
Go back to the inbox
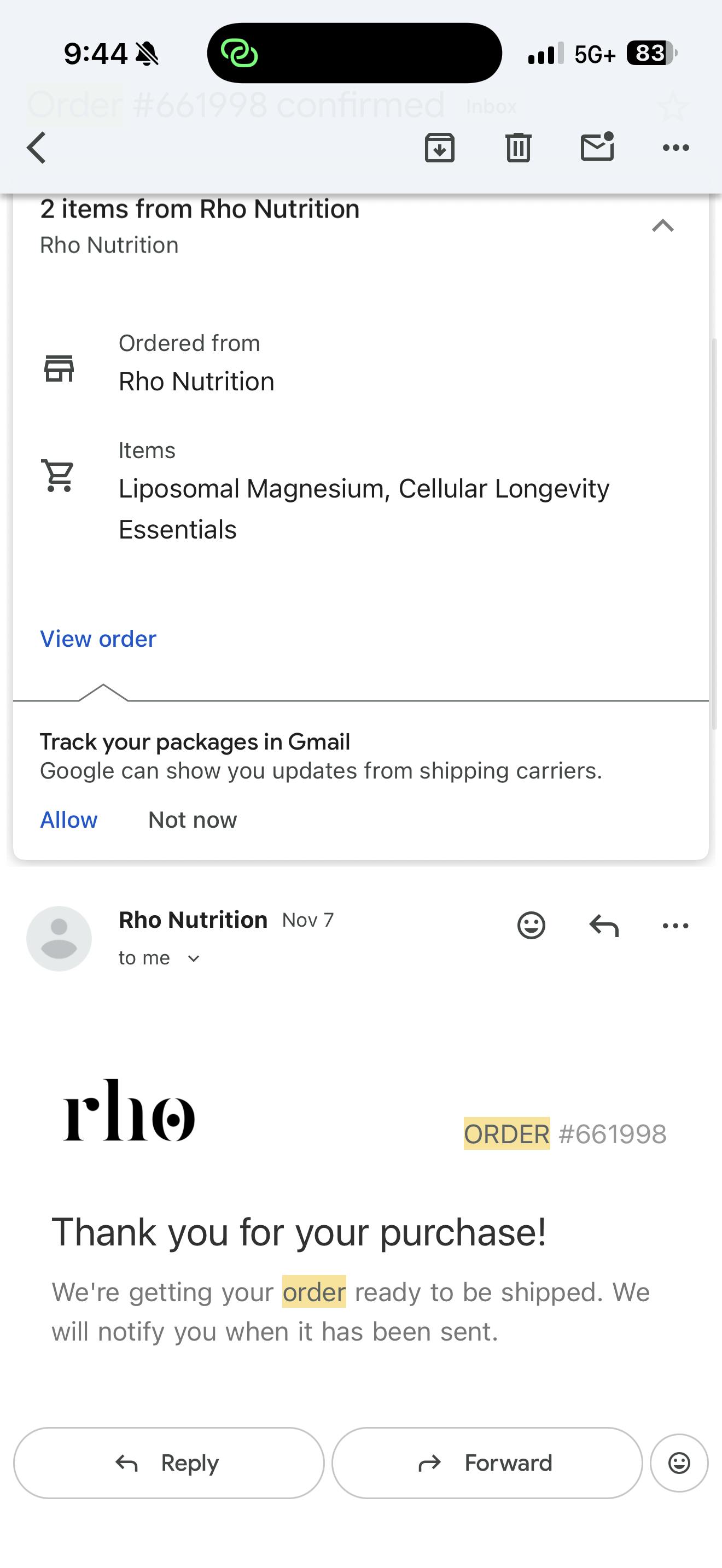pos(37,148)
